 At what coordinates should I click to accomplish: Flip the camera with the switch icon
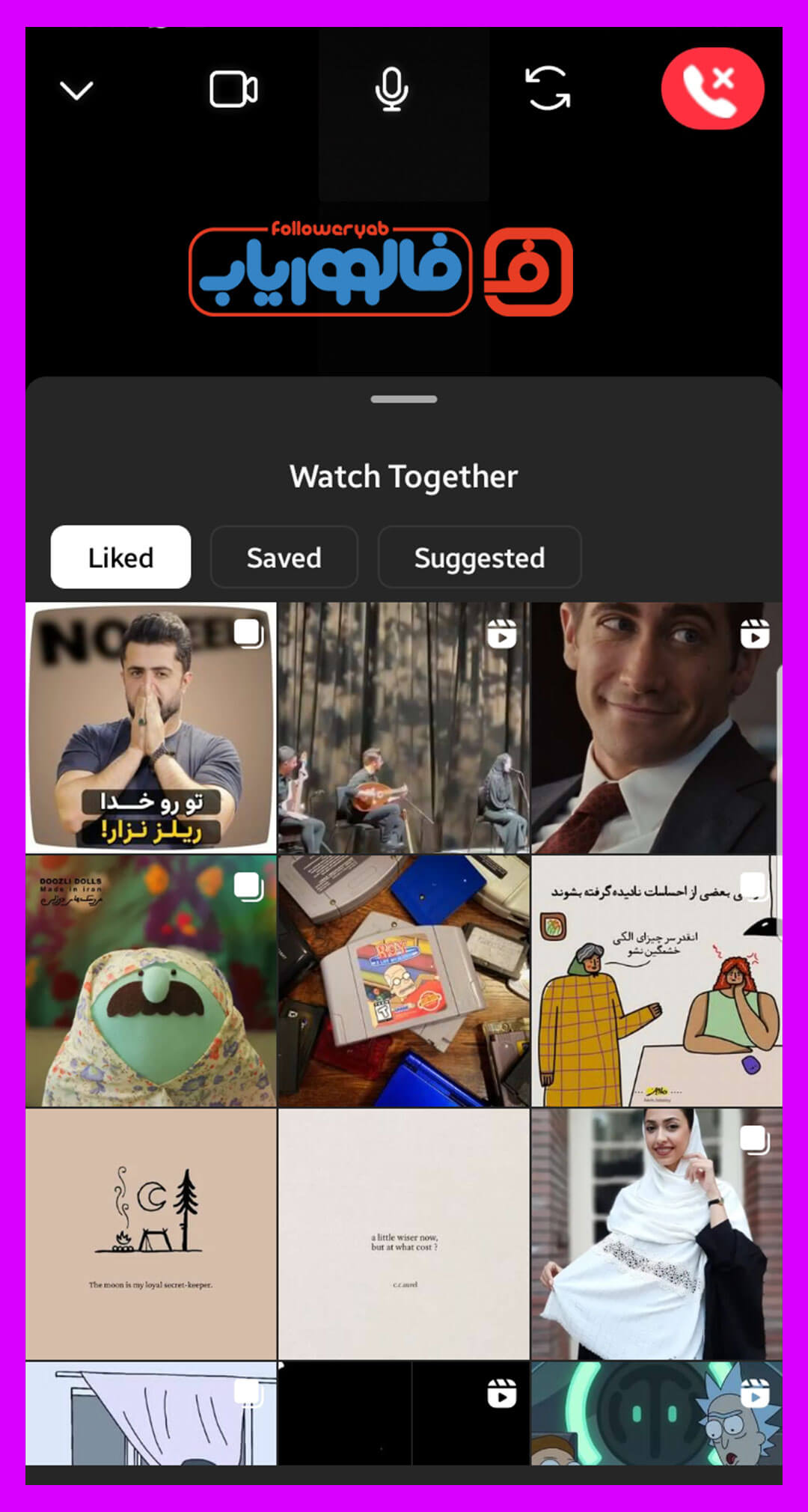[548, 88]
